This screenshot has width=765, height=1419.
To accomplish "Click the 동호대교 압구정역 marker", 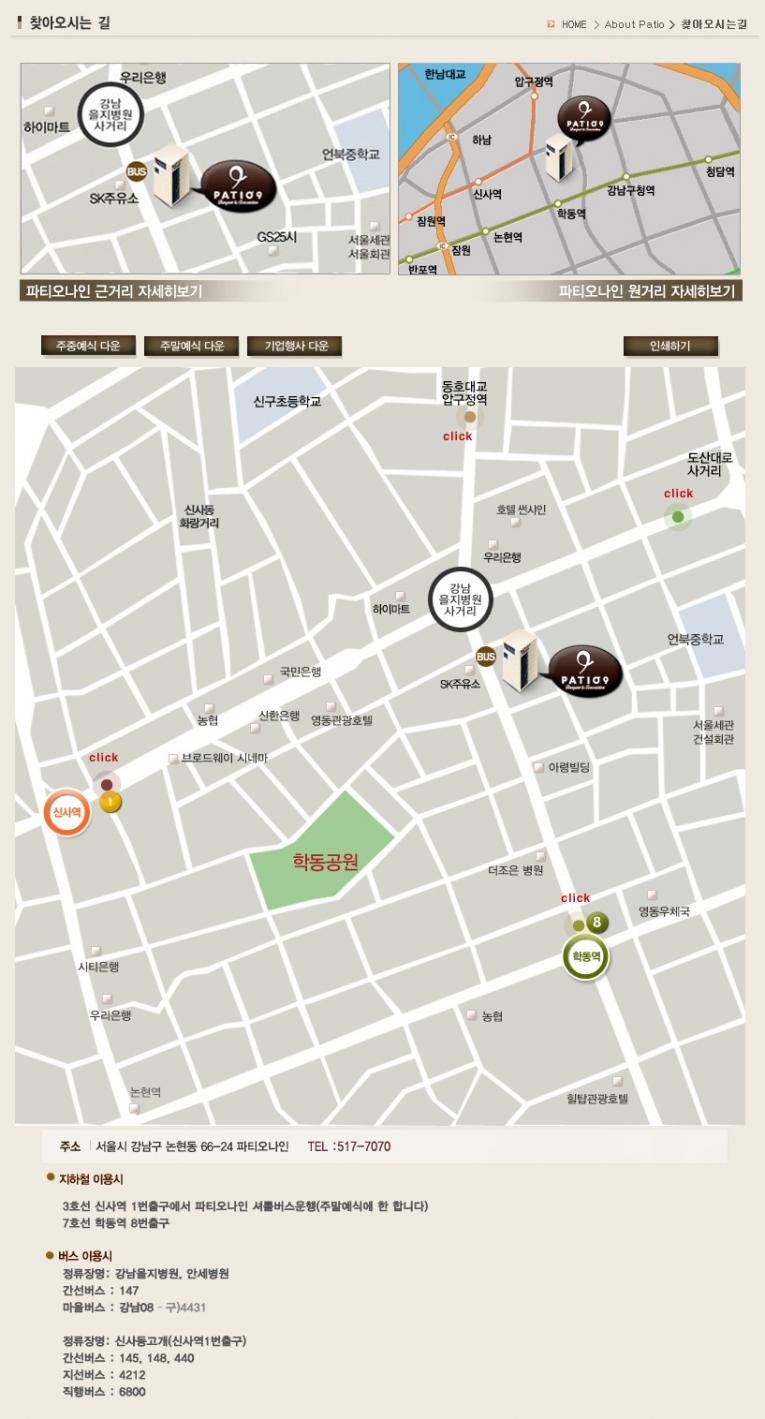I will pyautogui.click(x=470, y=417).
